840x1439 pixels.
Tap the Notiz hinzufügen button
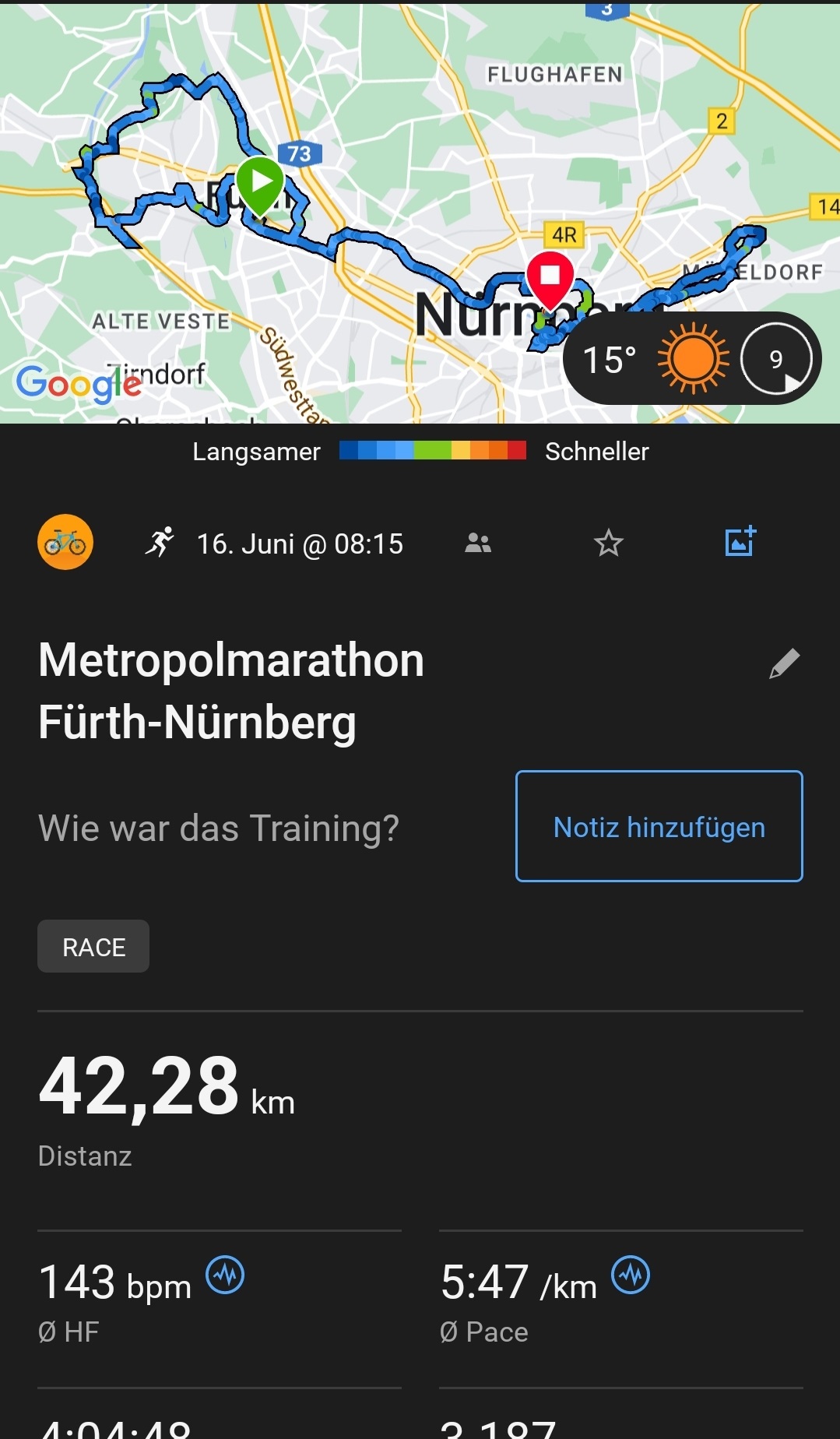click(659, 826)
